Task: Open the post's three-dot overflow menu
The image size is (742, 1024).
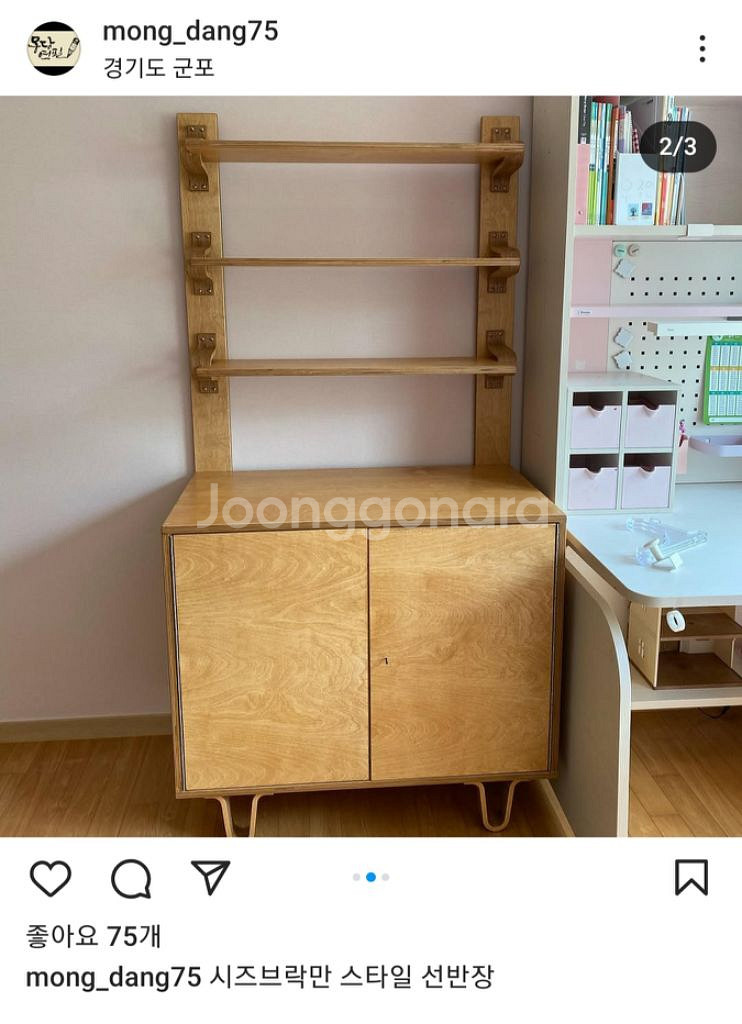Action: (702, 48)
